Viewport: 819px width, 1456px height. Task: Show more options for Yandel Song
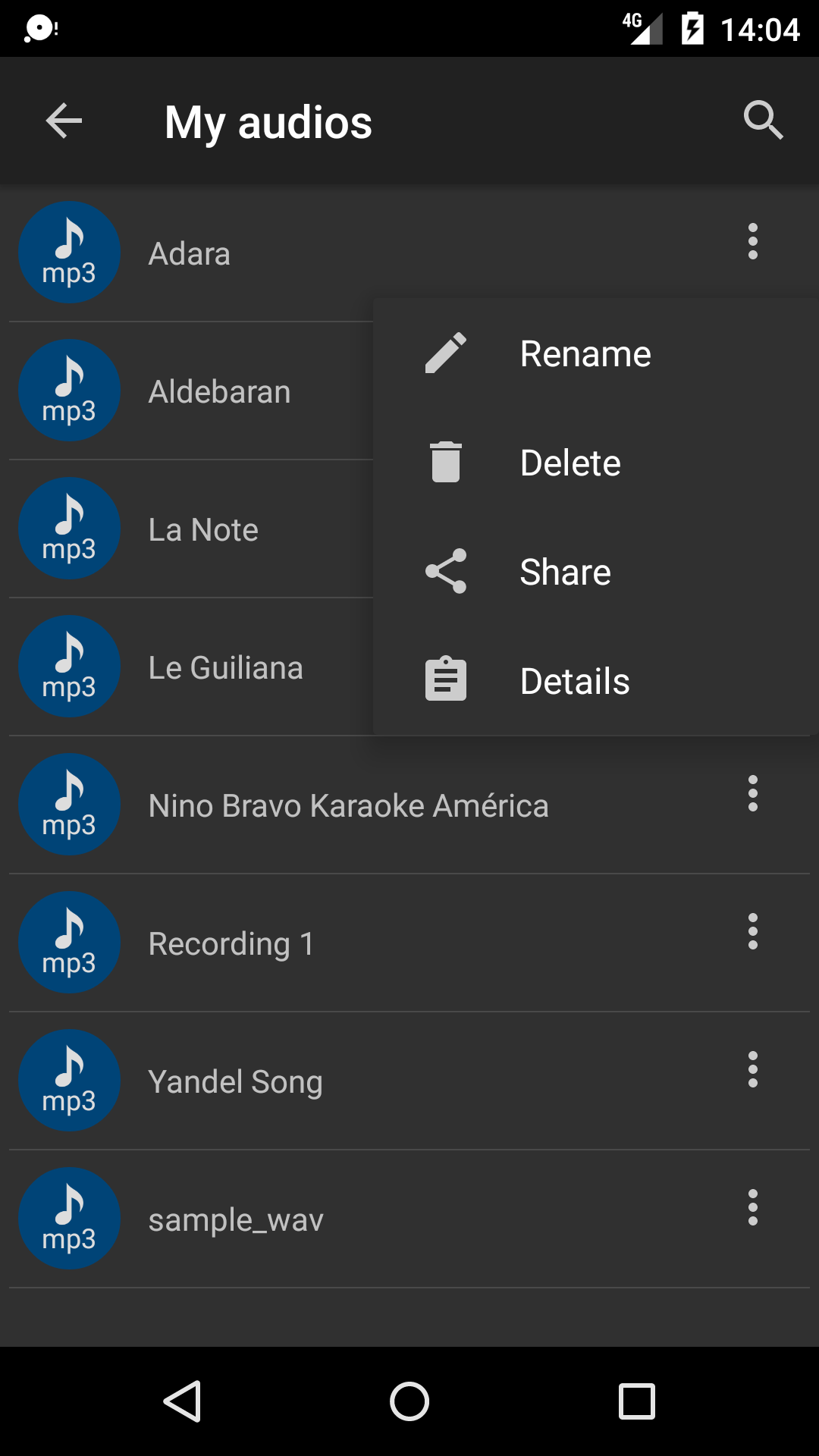pyautogui.click(x=752, y=1070)
